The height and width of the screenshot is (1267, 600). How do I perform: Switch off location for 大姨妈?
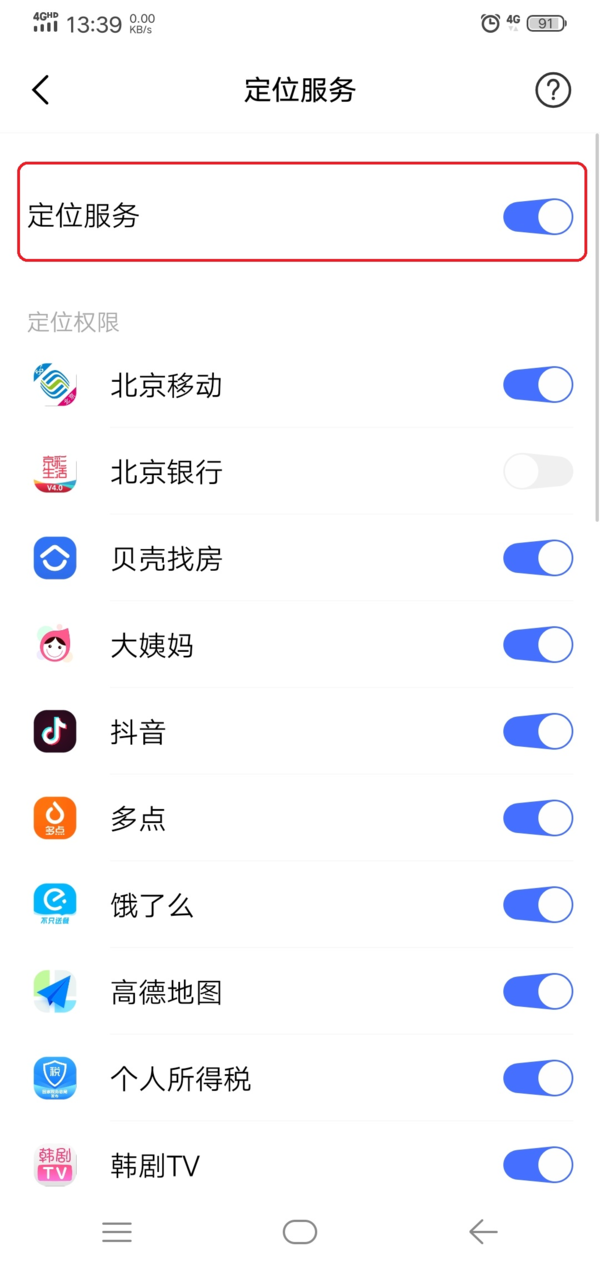coord(538,645)
